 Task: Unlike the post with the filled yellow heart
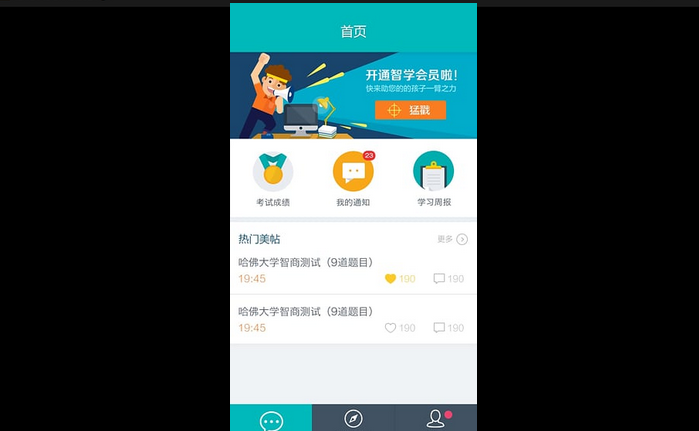(391, 279)
